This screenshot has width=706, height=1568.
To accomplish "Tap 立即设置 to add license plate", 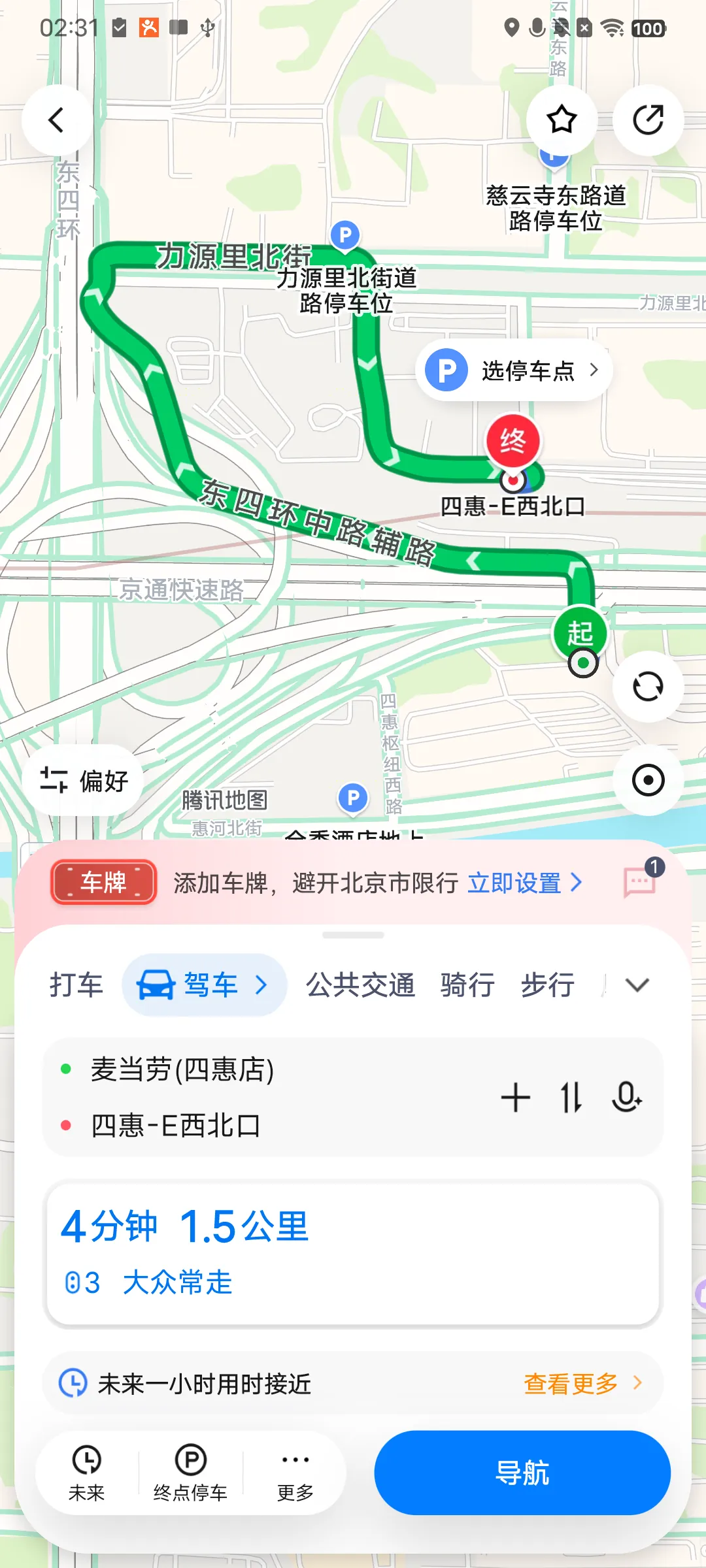I will (524, 883).
